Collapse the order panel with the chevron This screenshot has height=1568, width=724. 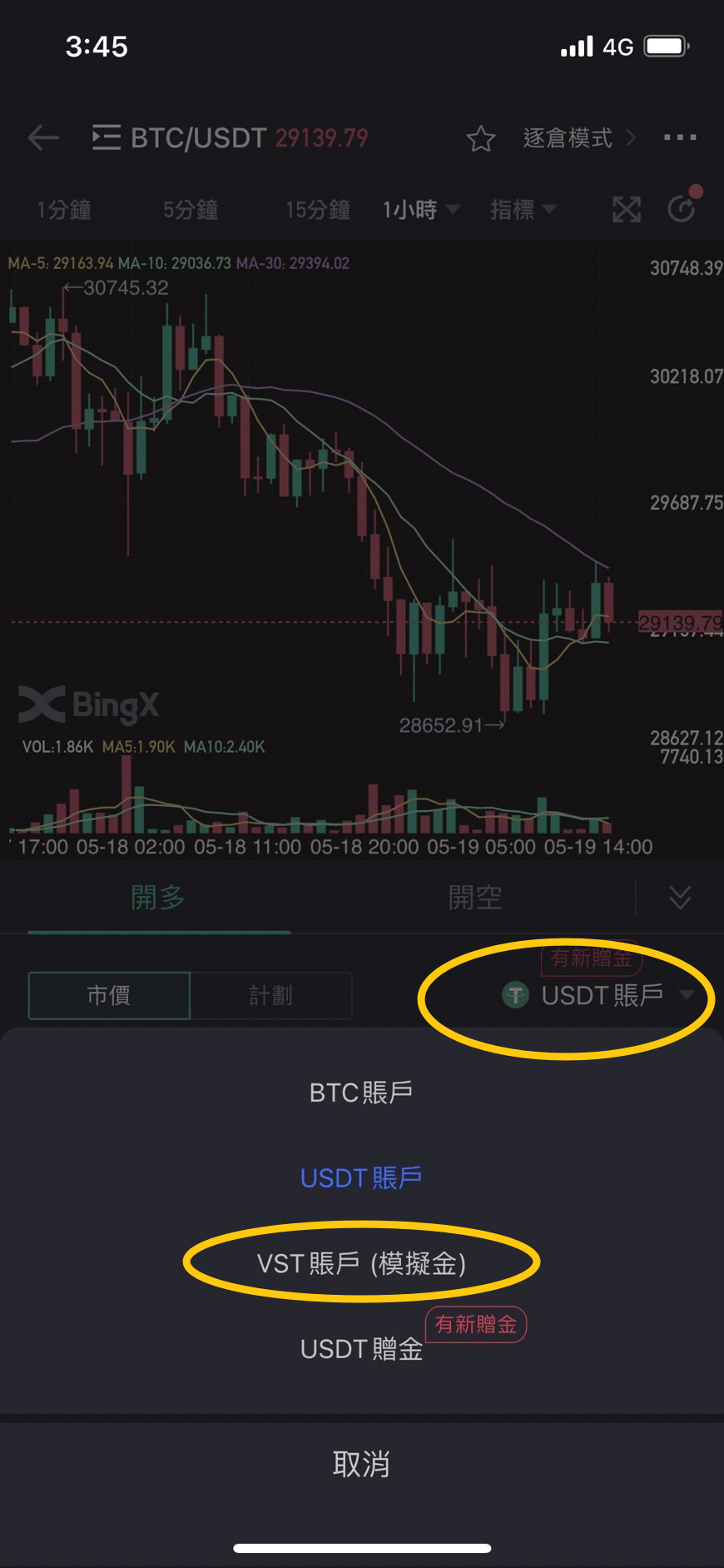point(680,898)
